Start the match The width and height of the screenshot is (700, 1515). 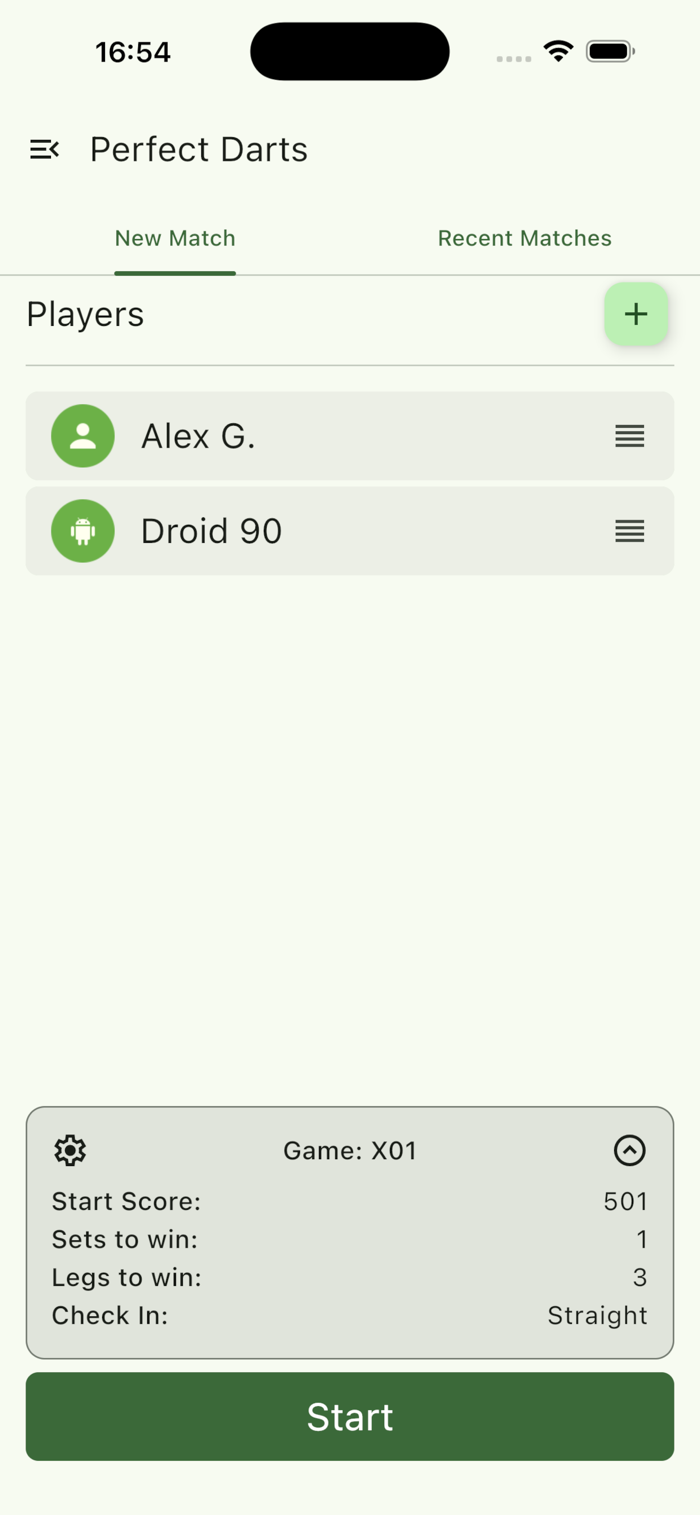point(350,1416)
